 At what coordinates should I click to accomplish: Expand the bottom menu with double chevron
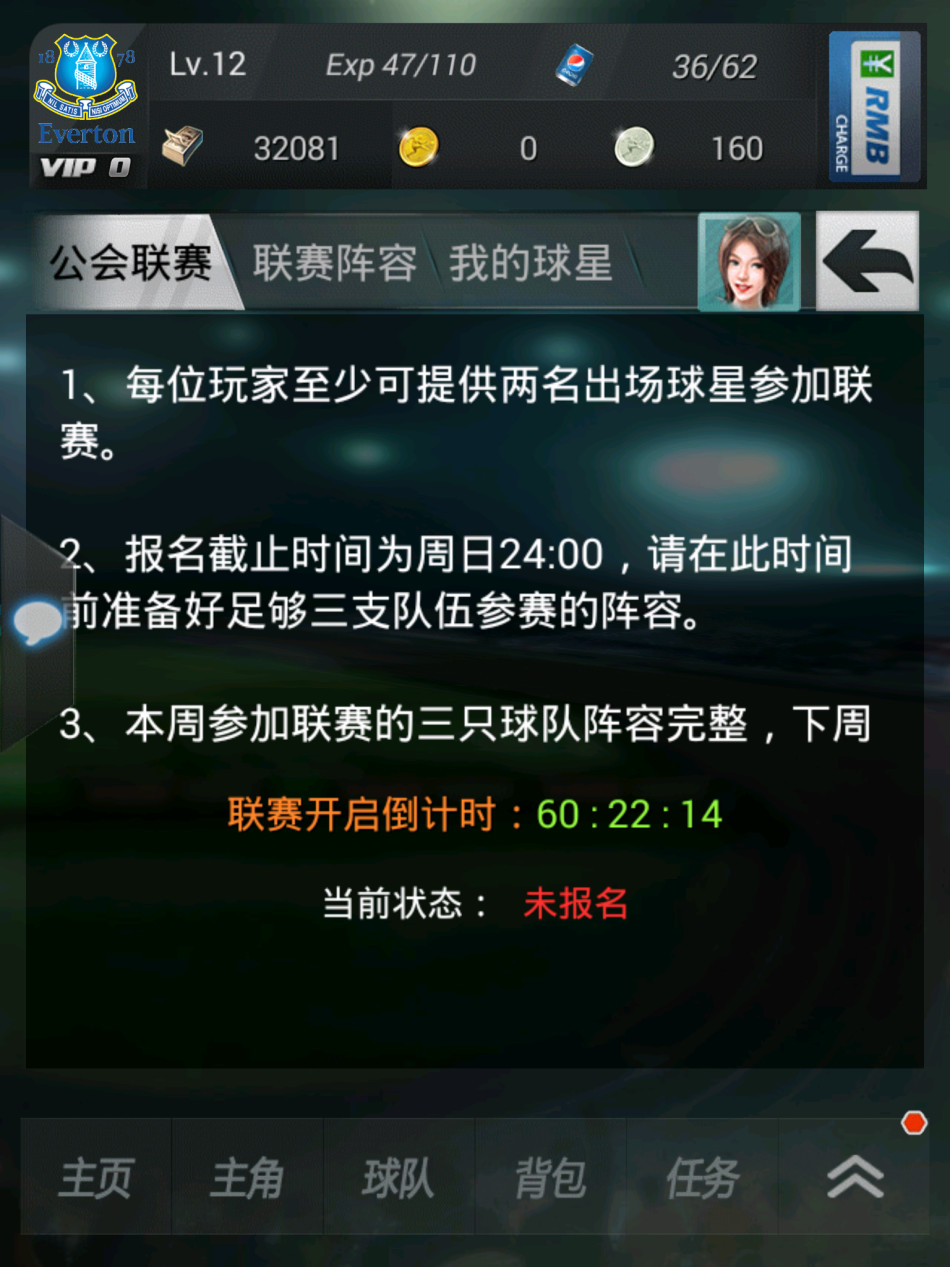[x=855, y=1178]
